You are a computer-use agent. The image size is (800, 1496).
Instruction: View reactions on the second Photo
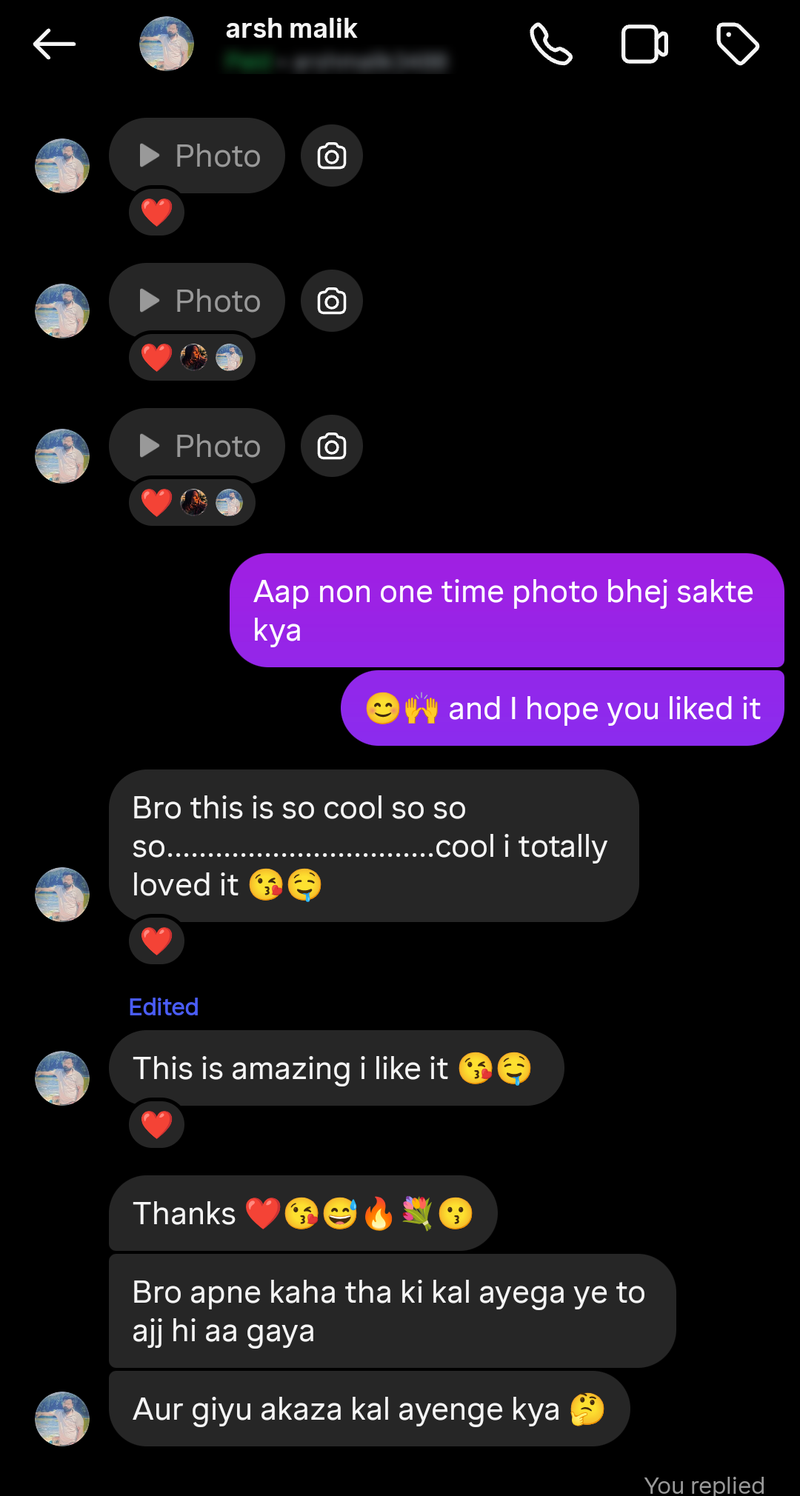(192, 357)
